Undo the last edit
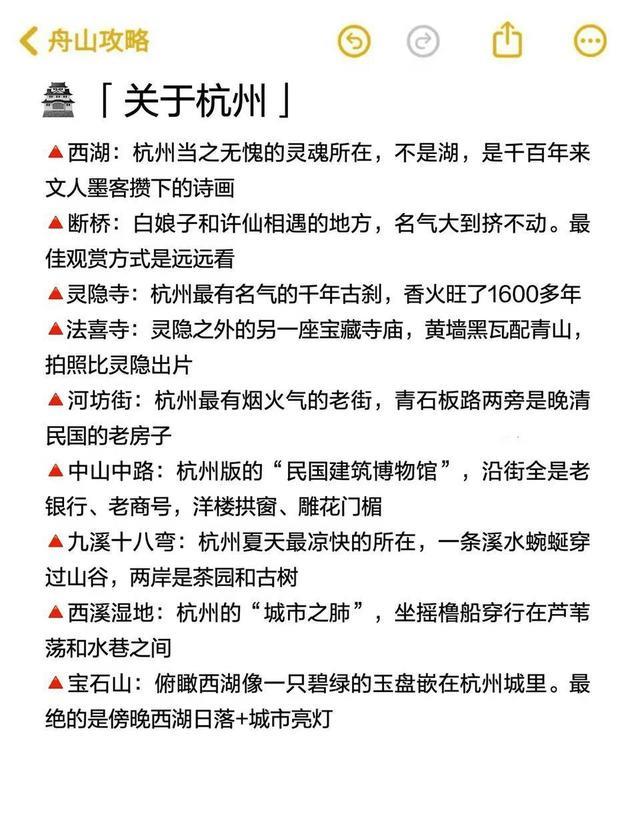The width and height of the screenshot is (640, 820). 354,41
